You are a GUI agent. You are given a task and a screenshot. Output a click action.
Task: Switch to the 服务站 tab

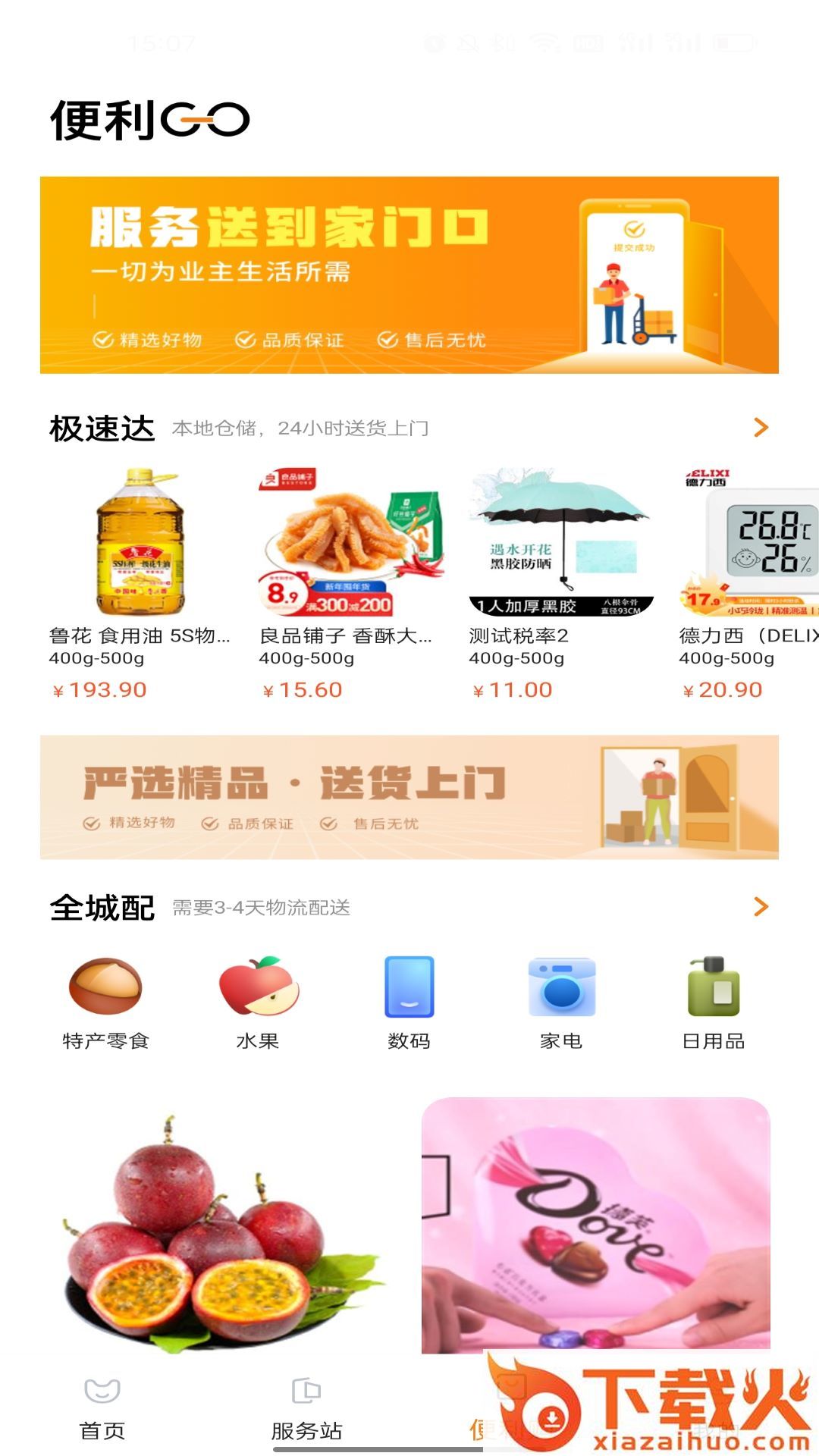pyautogui.click(x=306, y=1409)
